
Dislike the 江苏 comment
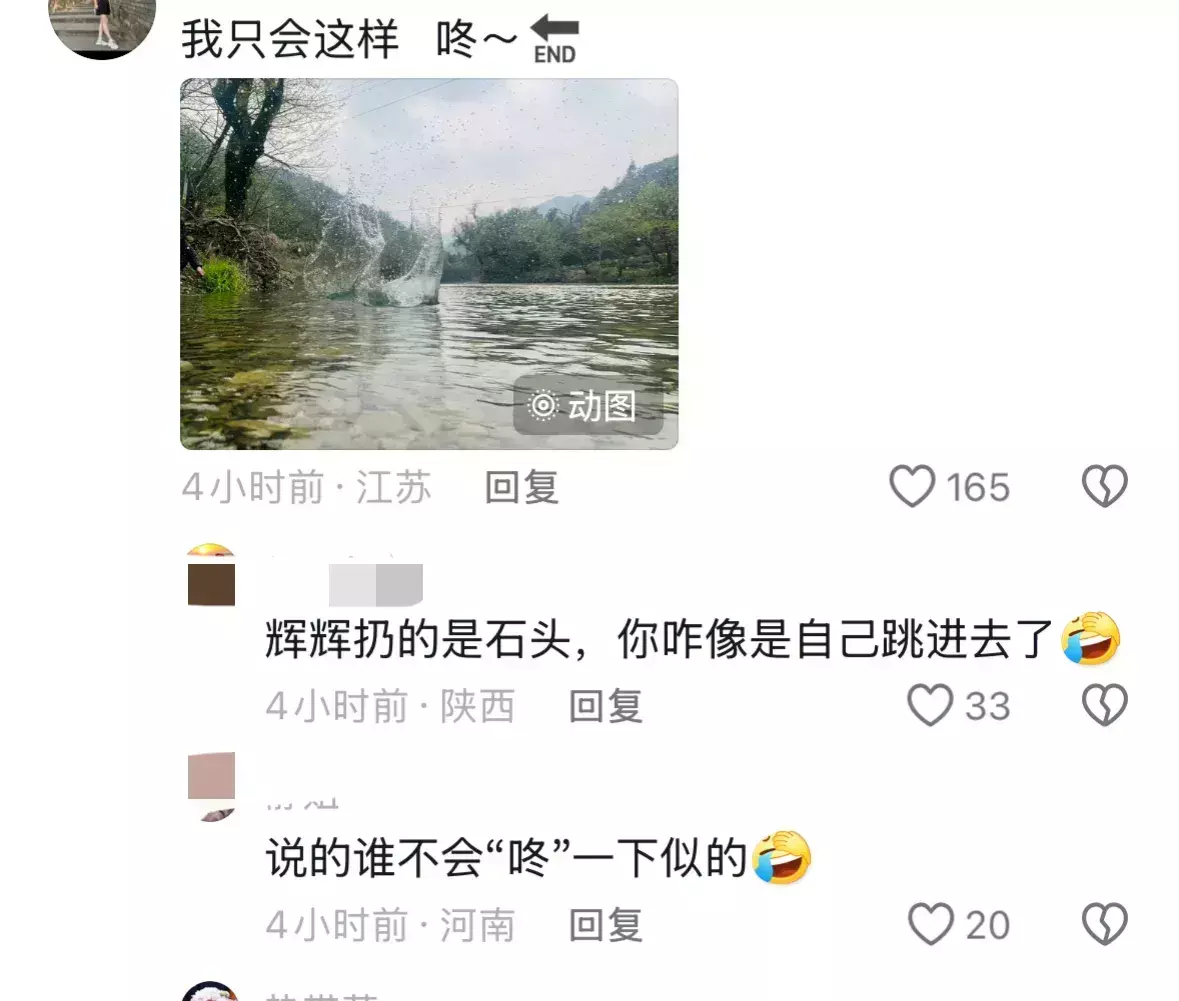1105,487
